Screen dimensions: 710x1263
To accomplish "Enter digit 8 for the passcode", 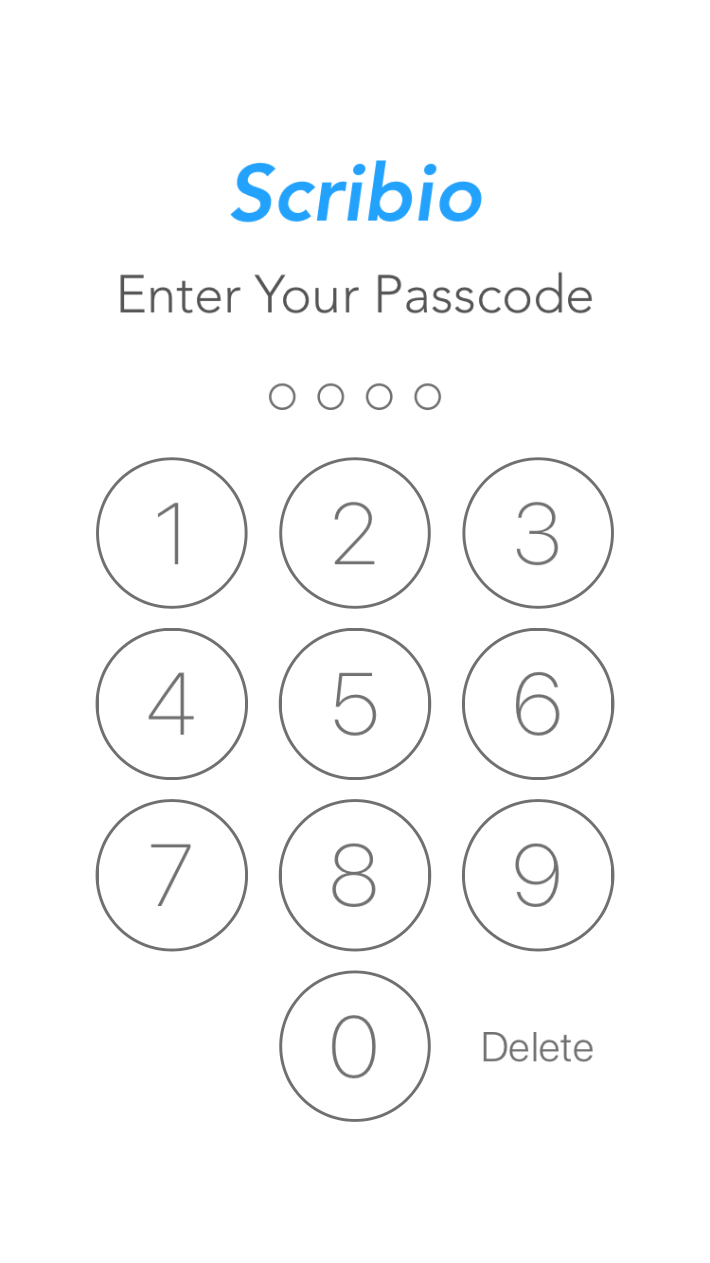I will [x=355, y=875].
